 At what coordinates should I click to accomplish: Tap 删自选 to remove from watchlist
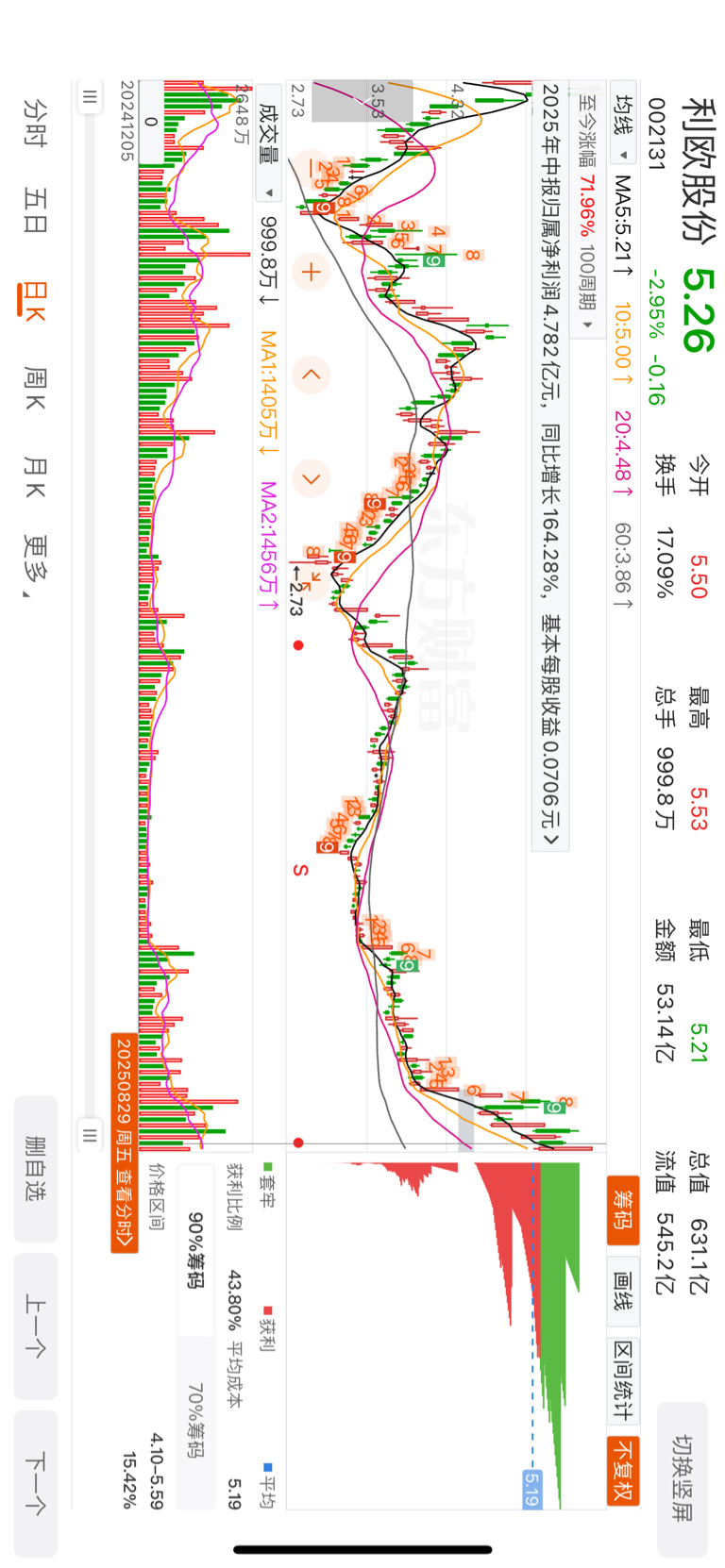[35, 1168]
